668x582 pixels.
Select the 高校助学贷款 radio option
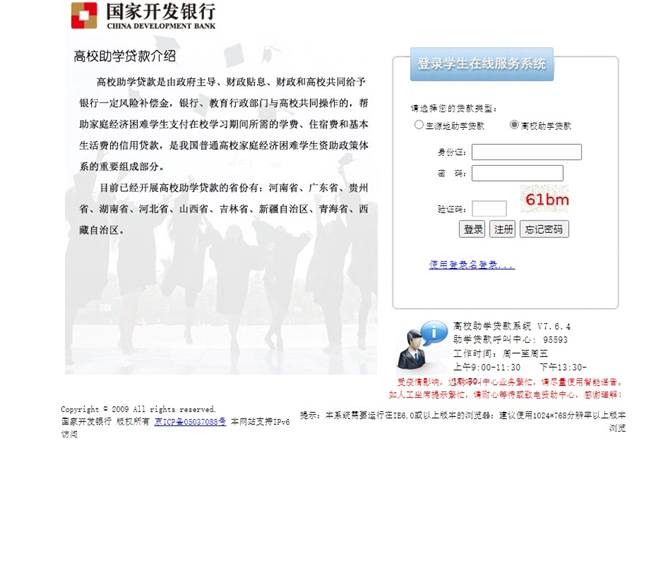click(514, 126)
